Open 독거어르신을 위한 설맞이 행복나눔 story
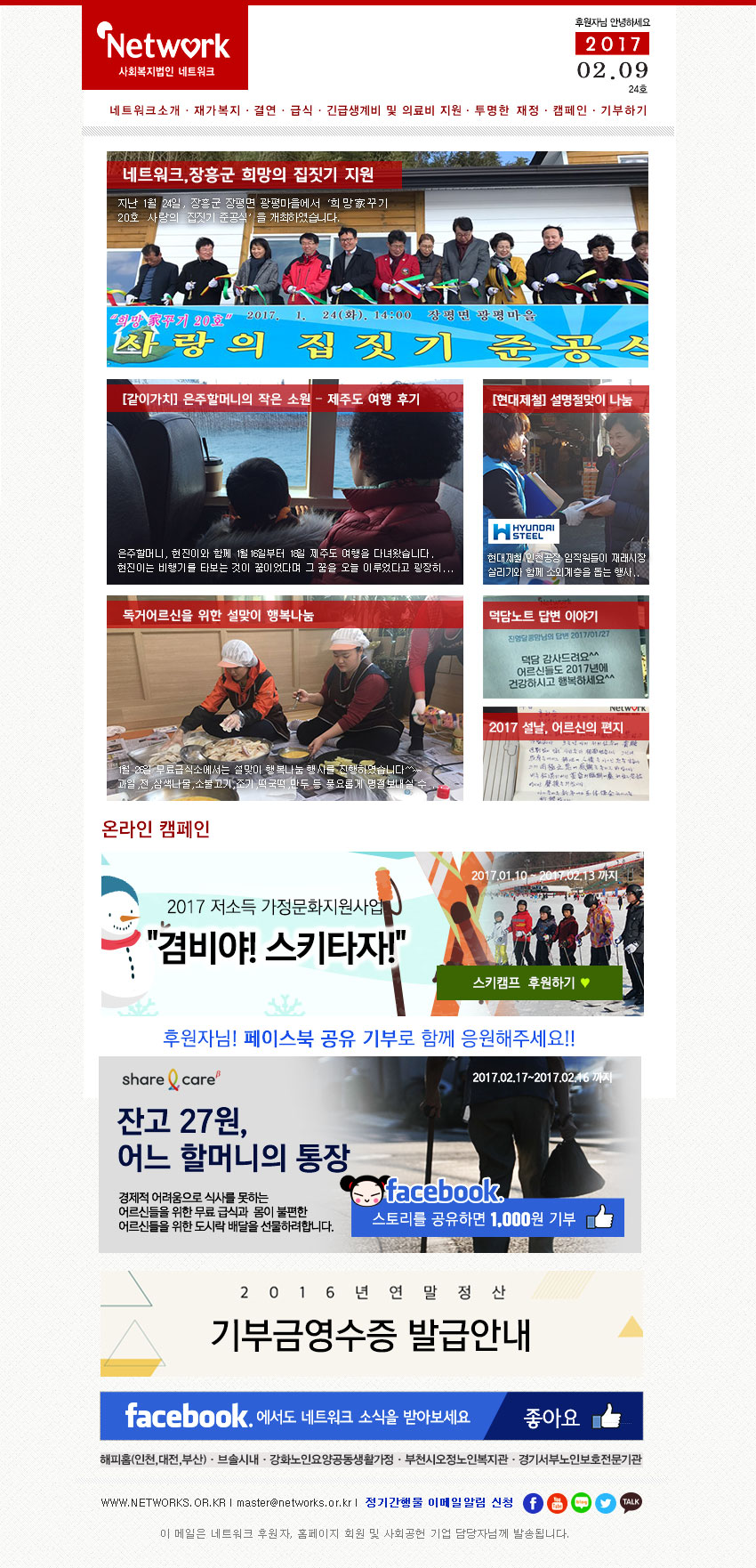 click(x=285, y=698)
